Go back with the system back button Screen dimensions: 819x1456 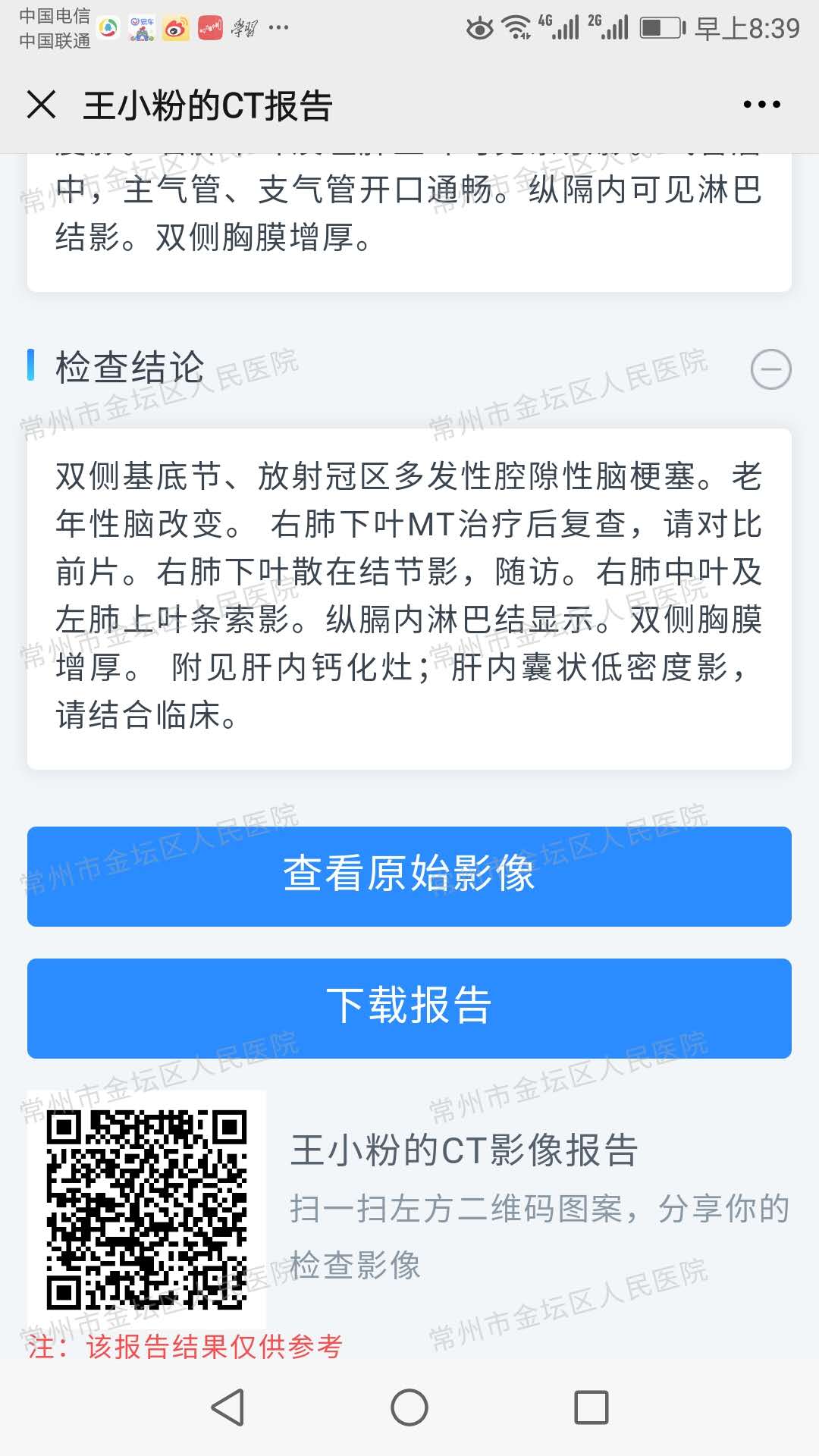tap(227, 1407)
